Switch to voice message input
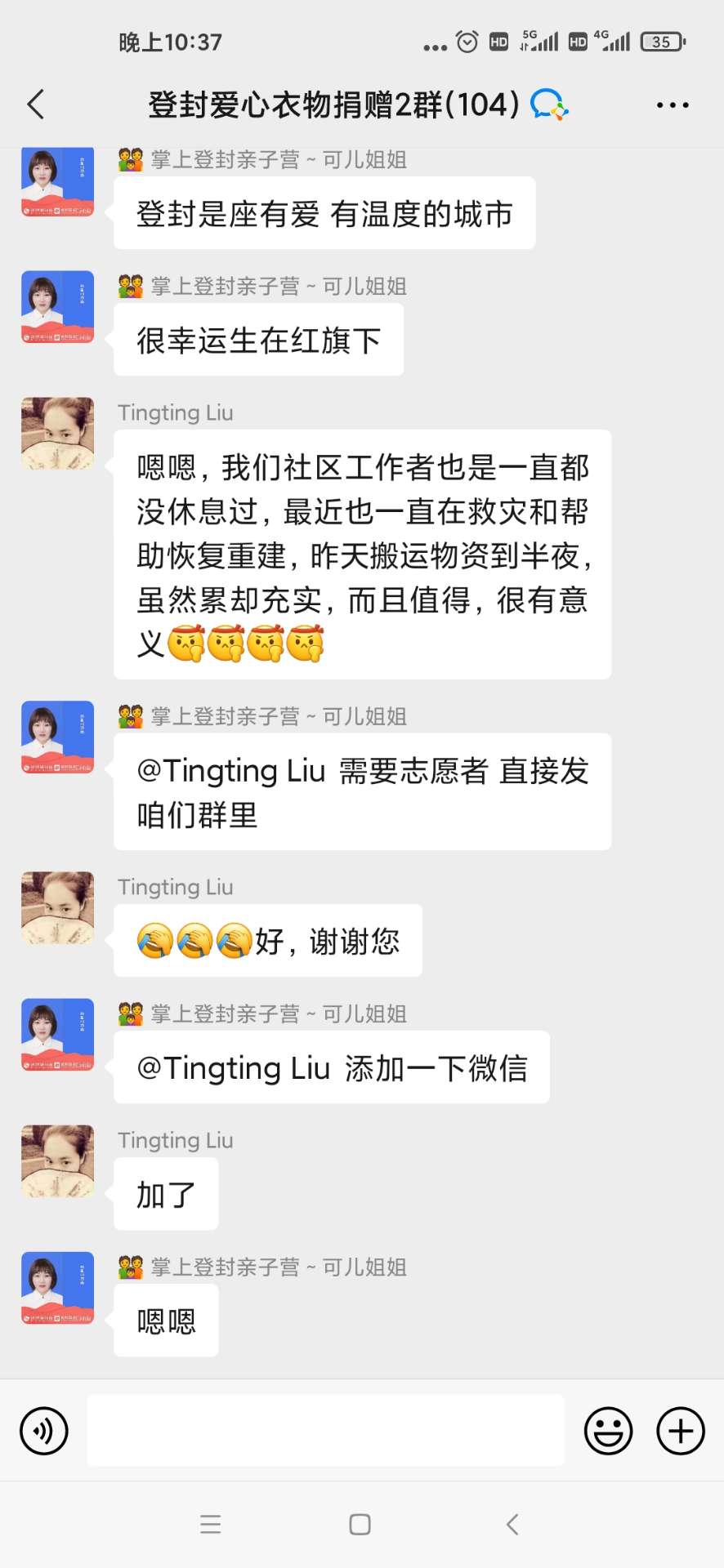This screenshot has height=1568, width=724. click(44, 1431)
